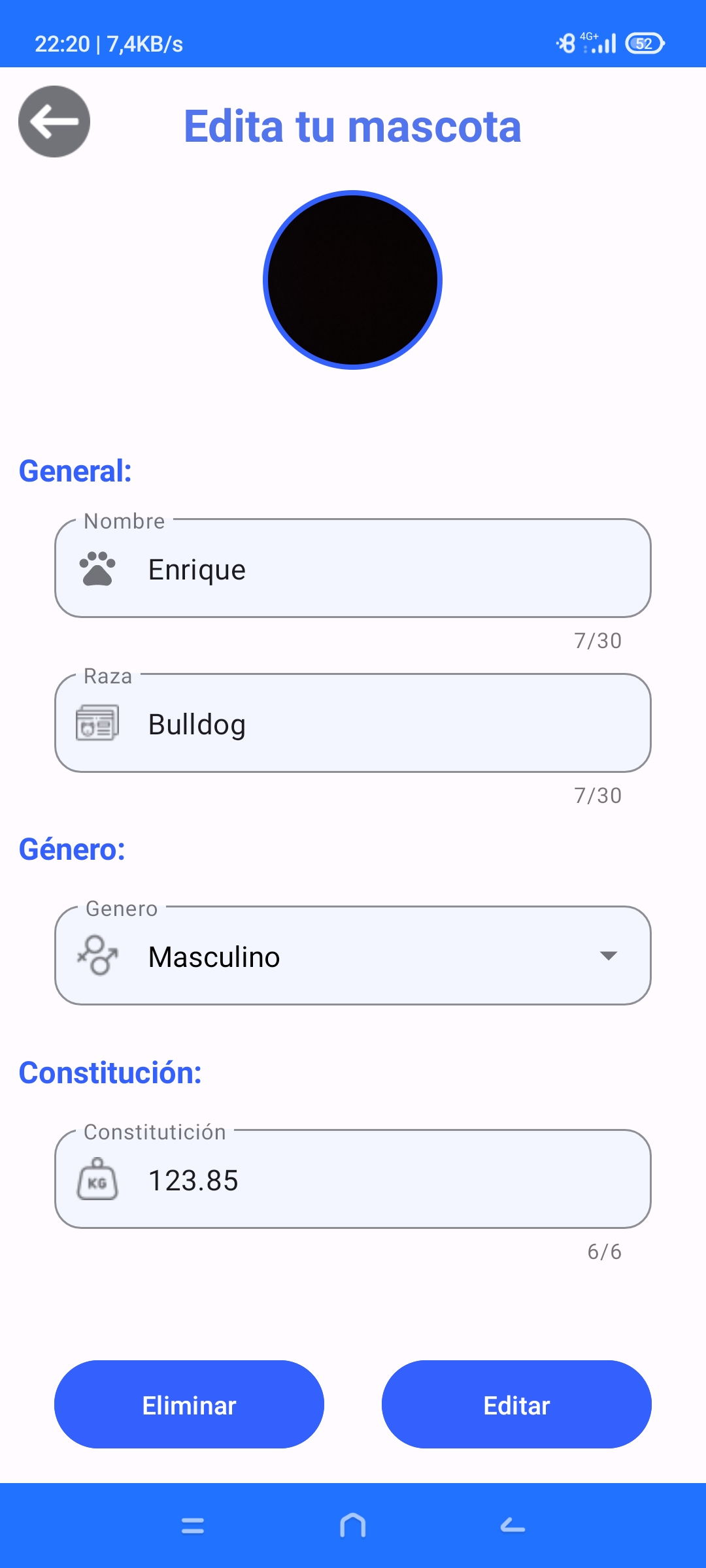Click the gray back arrow icon
This screenshot has width=706, height=1568.
[55, 122]
